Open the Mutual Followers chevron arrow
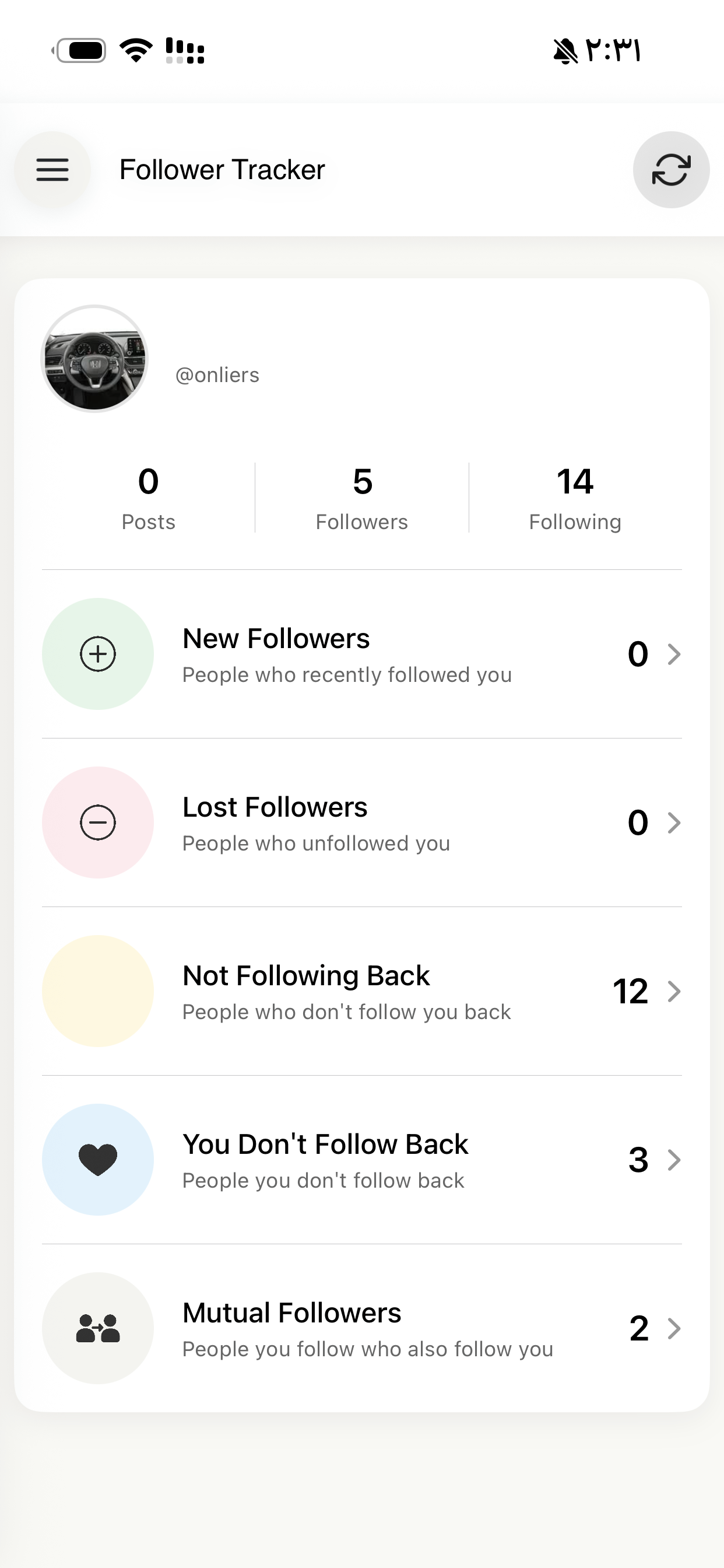This screenshot has height=1568, width=724. [x=676, y=1328]
